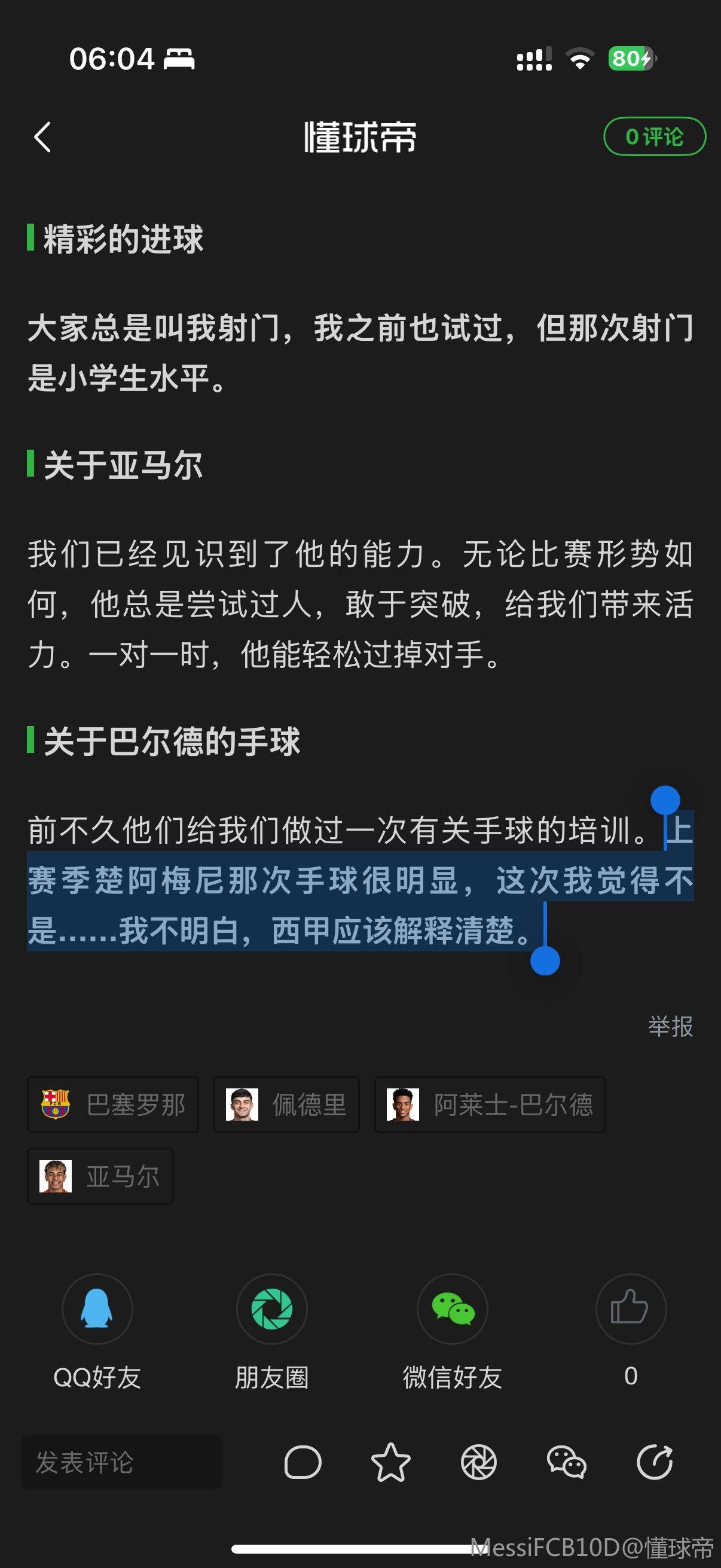
Task: Tap 举报 to report this article
Action: [x=670, y=1026]
